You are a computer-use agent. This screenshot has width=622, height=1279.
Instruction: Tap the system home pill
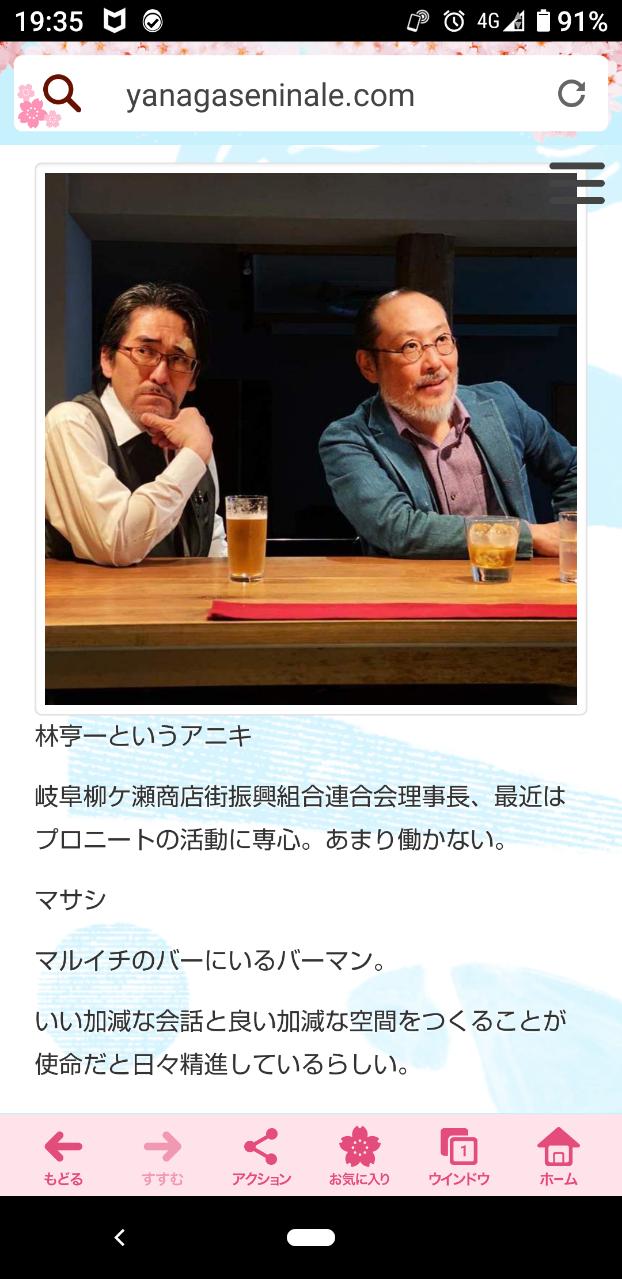(x=311, y=1238)
